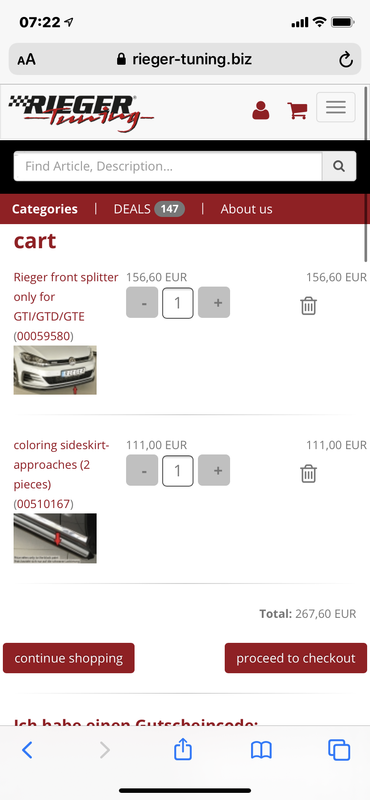
Task: Decrease quantity of the front splitter
Action: pyautogui.click(x=142, y=303)
